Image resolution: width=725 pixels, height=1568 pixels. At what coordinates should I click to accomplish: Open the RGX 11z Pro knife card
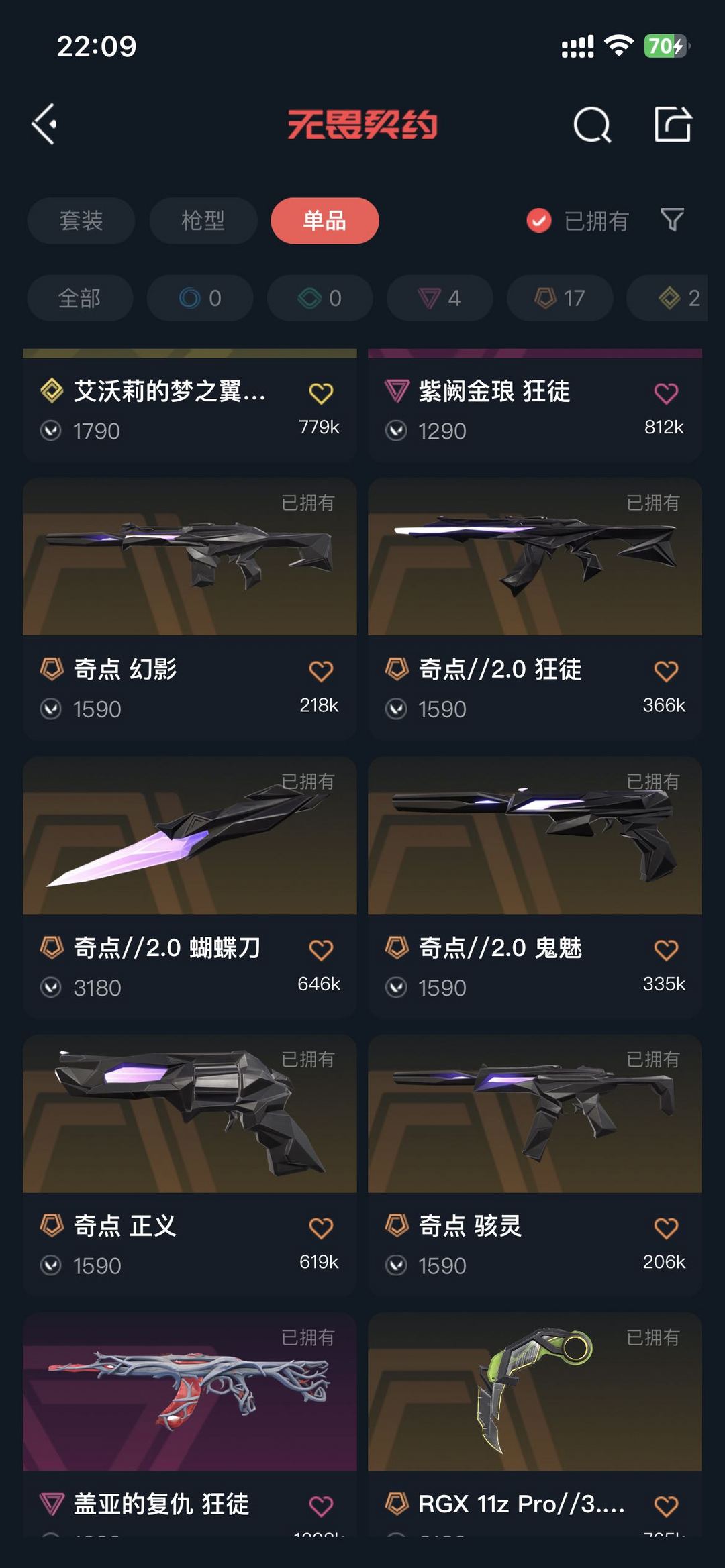pyautogui.click(x=535, y=1425)
